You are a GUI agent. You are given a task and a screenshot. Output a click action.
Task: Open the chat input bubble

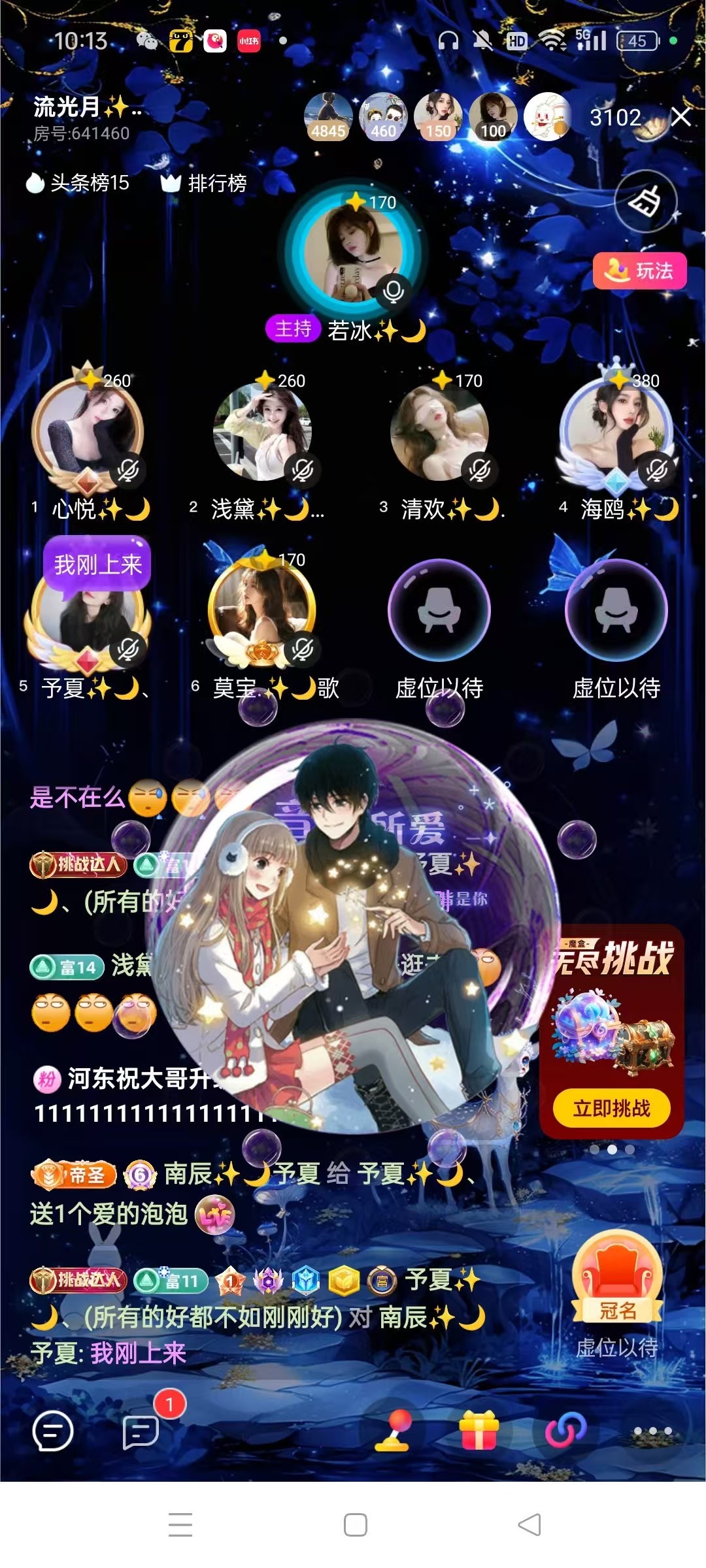[52, 1431]
